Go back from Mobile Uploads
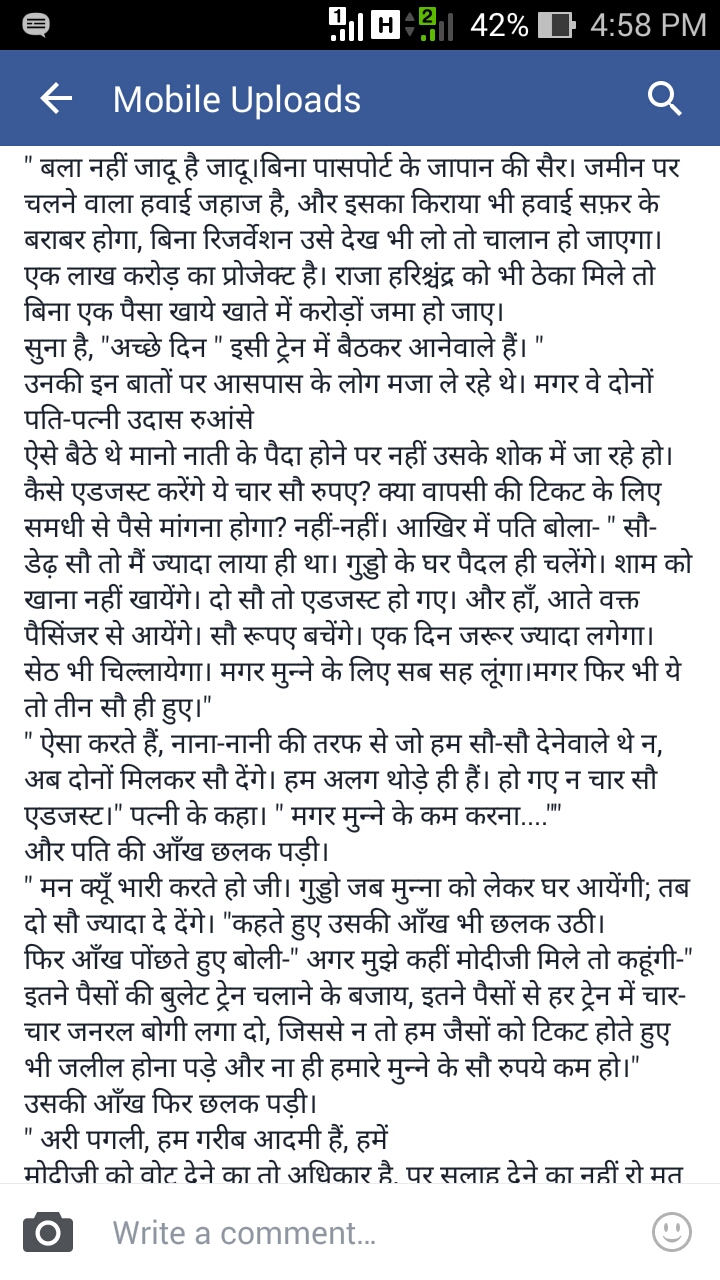Image resolution: width=720 pixels, height=1280 pixels. point(56,98)
